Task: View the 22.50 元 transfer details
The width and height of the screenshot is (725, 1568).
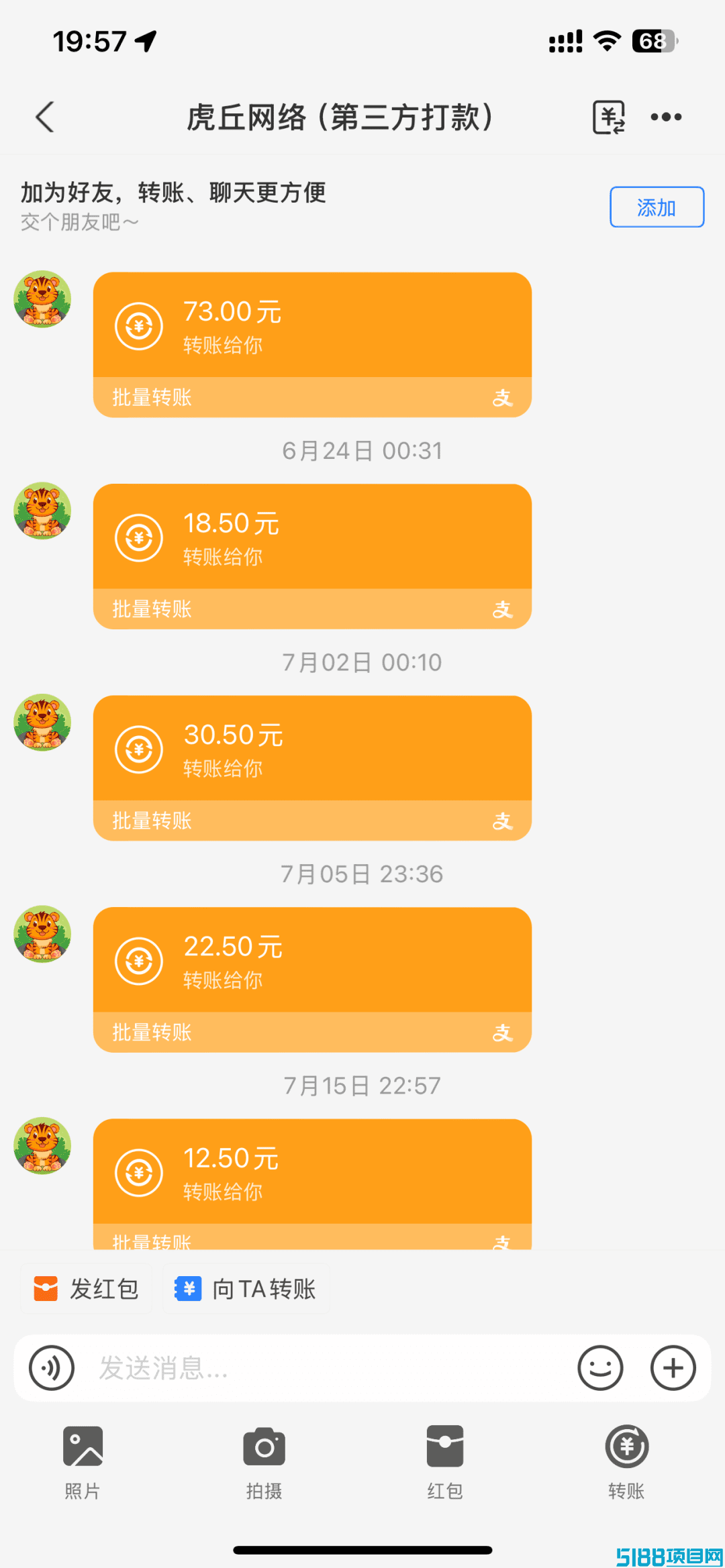Action: click(312, 980)
